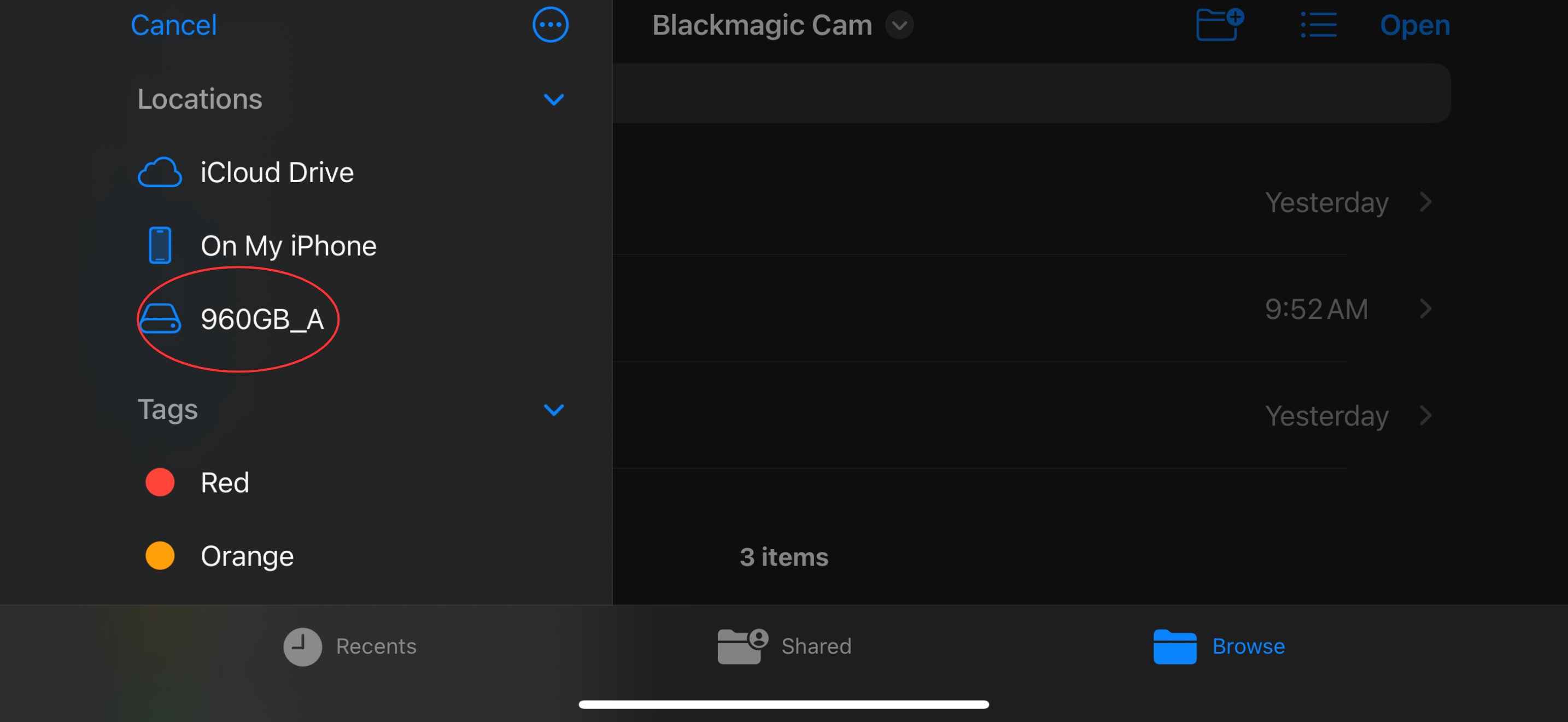Switch to the Browse tab

[1219, 646]
